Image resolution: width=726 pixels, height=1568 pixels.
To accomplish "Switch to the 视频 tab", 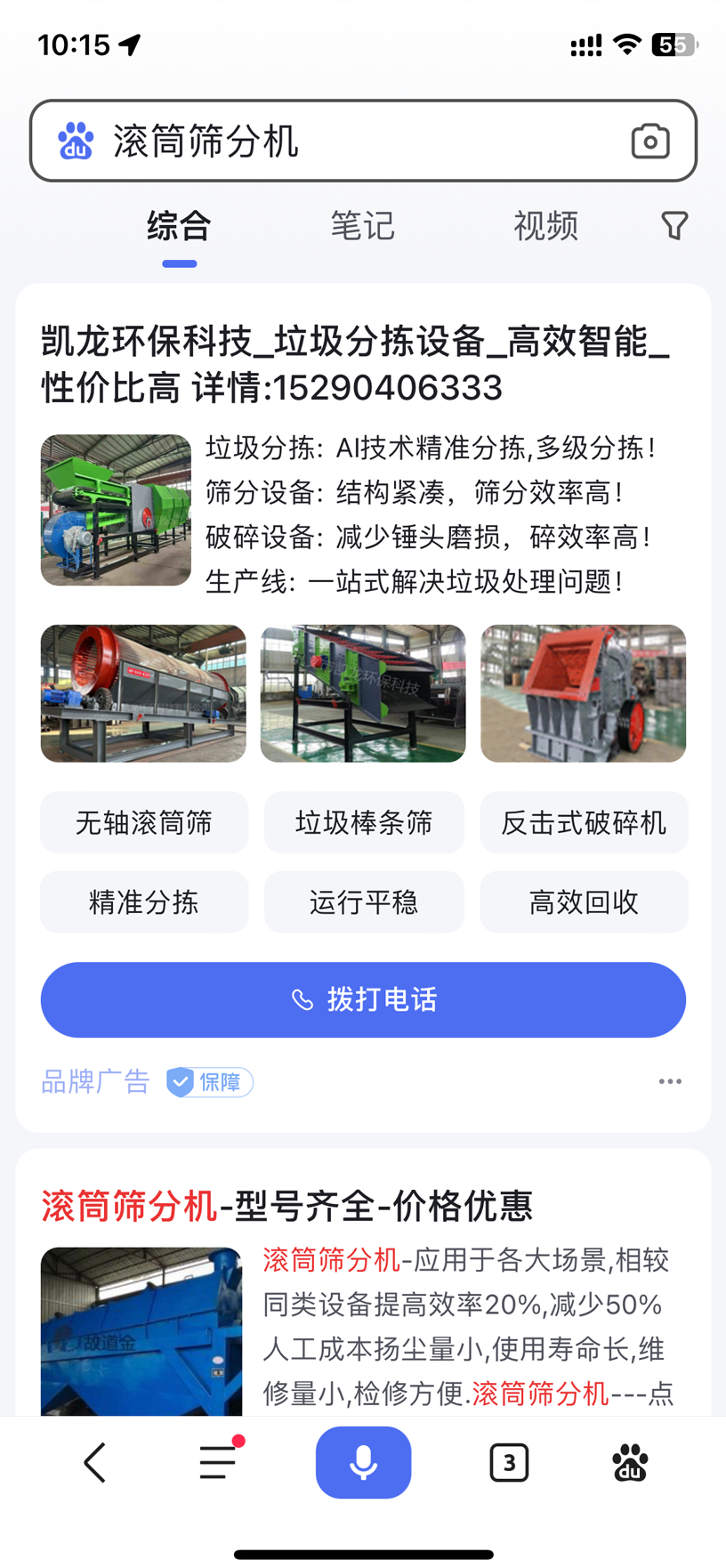I will click(545, 226).
